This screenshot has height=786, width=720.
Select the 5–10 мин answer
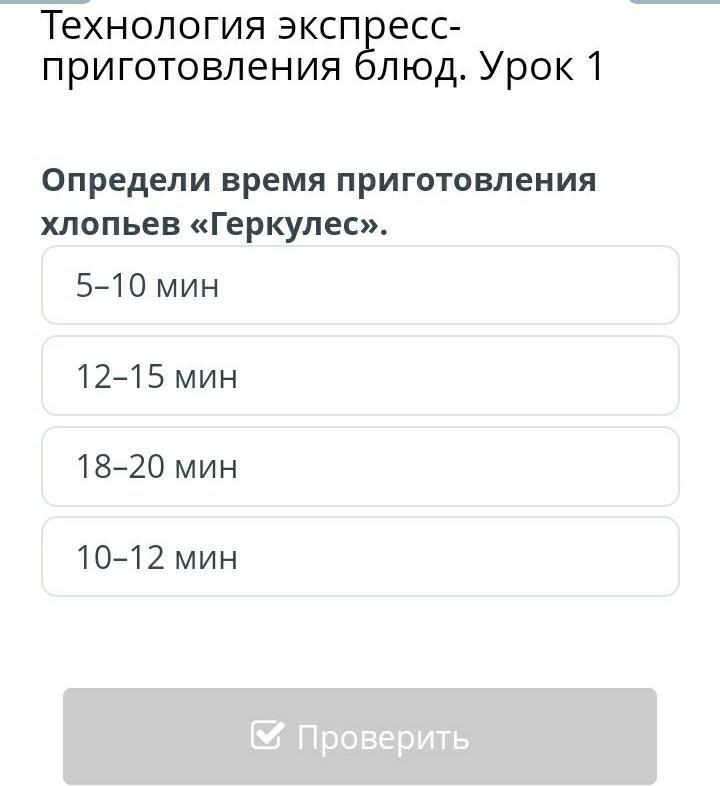coord(360,286)
